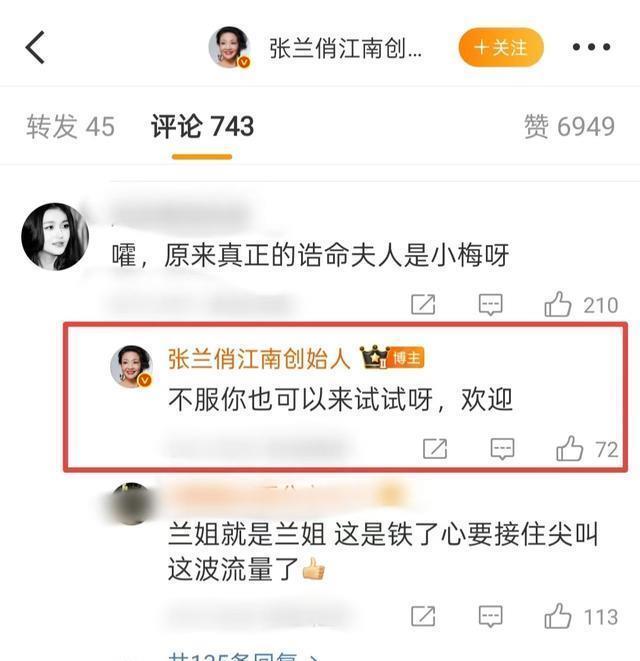Image resolution: width=640 pixels, height=661 pixels.
Task: Repost 张兰's reply 不服你也可以来试试呀
Action: 435,449
